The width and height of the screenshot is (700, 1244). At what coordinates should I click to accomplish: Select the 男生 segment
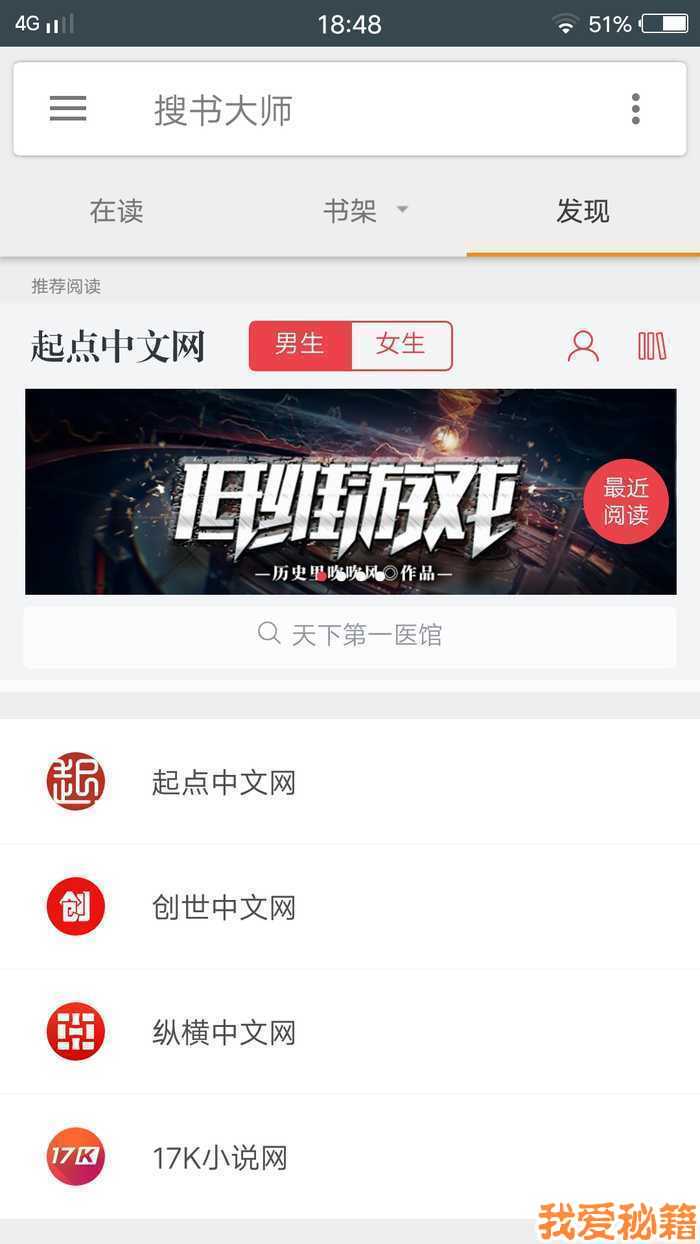pyautogui.click(x=300, y=345)
